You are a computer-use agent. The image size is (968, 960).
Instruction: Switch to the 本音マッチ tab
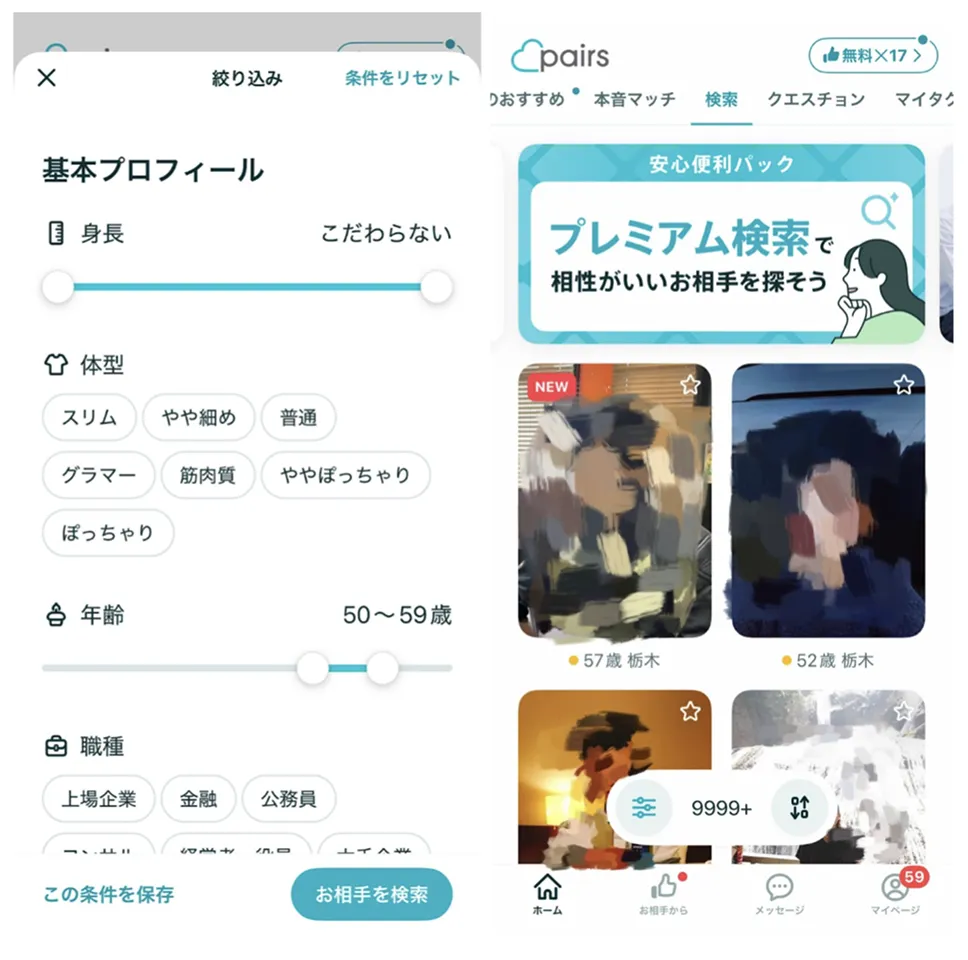[x=634, y=99]
